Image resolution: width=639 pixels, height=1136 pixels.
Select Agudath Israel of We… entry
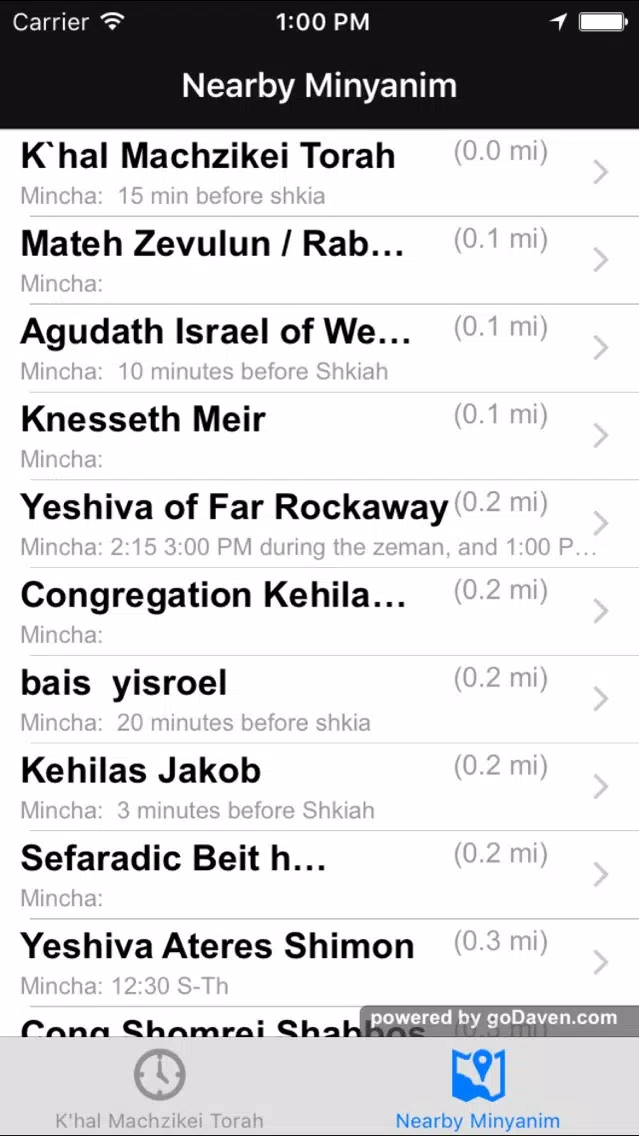[x=320, y=348]
